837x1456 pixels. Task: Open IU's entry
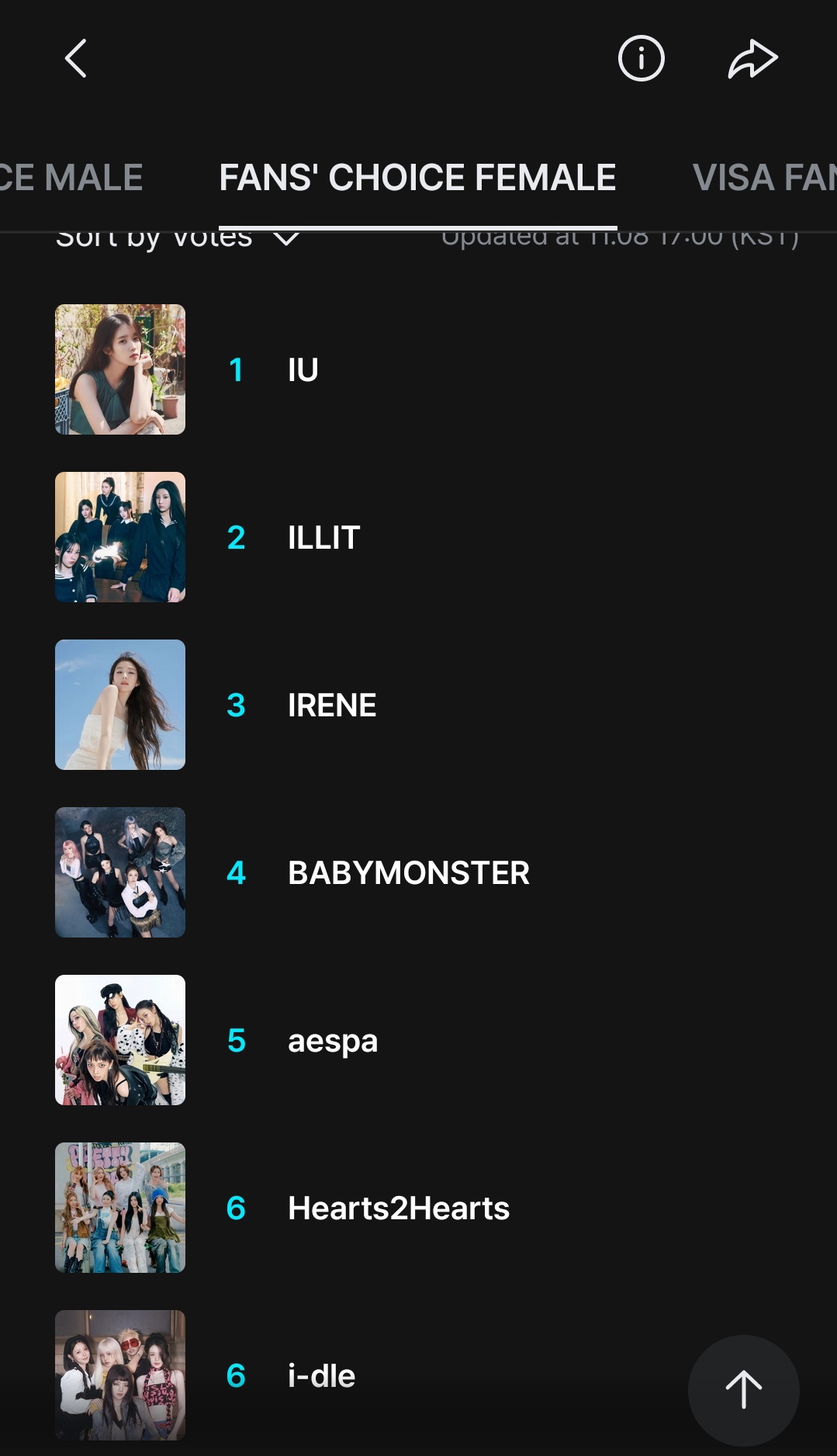click(x=303, y=370)
